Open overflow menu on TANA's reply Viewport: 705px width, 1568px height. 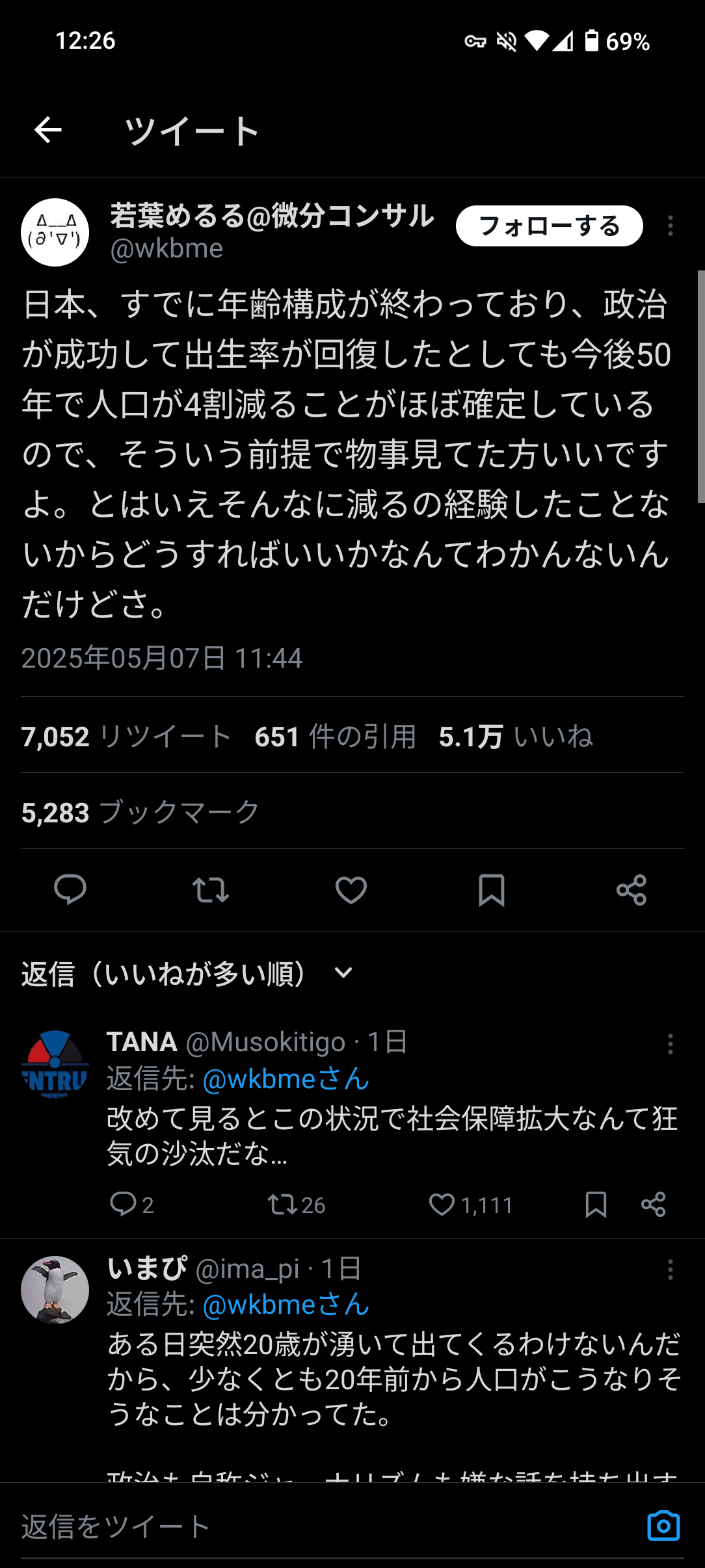point(670,1044)
